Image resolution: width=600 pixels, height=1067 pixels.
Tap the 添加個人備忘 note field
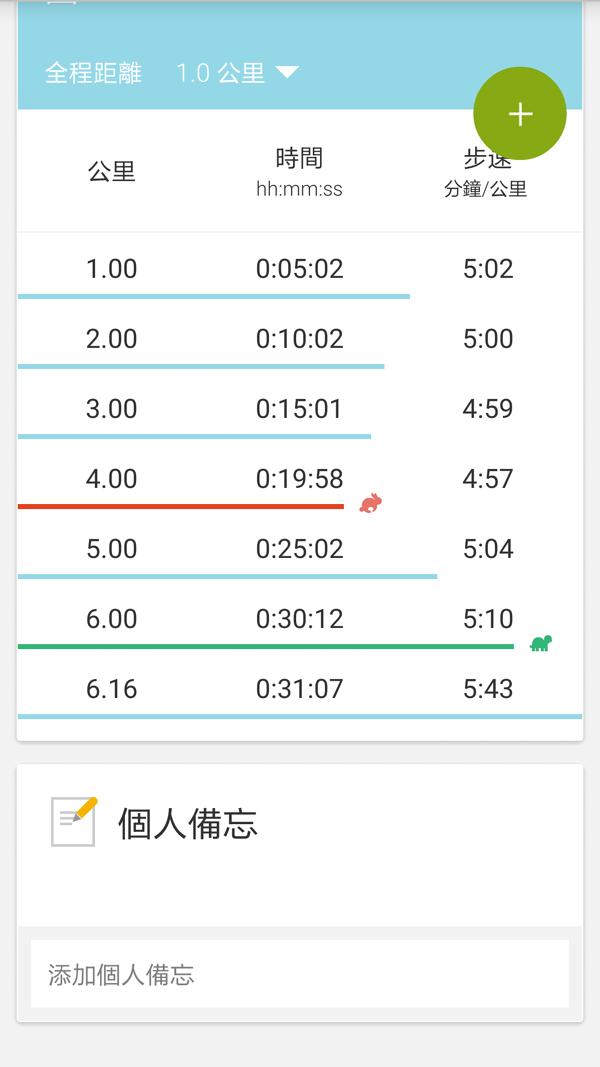pos(299,974)
